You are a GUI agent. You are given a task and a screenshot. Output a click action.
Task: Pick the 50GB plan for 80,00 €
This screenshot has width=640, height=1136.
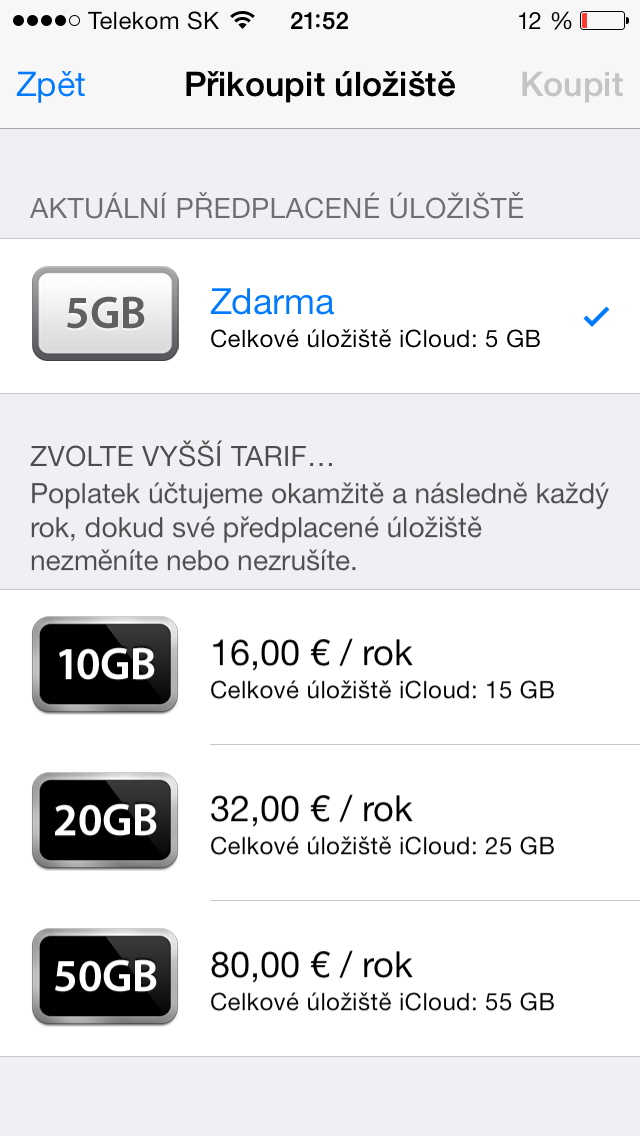click(x=320, y=979)
